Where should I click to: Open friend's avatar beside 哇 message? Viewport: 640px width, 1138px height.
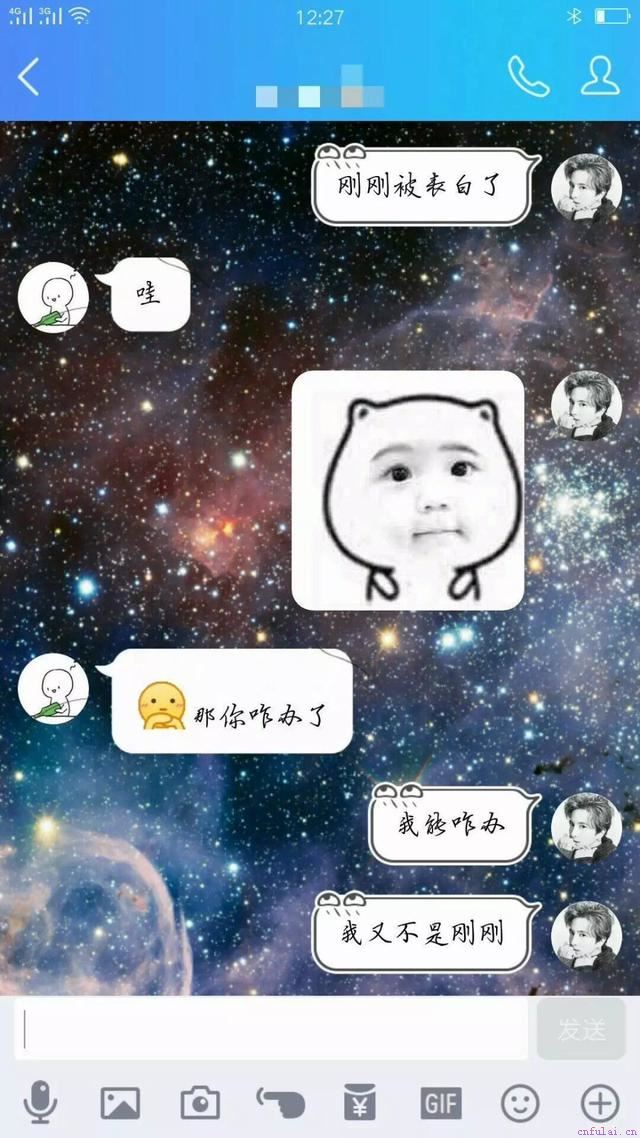pyautogui.click(x=54, y=297)
